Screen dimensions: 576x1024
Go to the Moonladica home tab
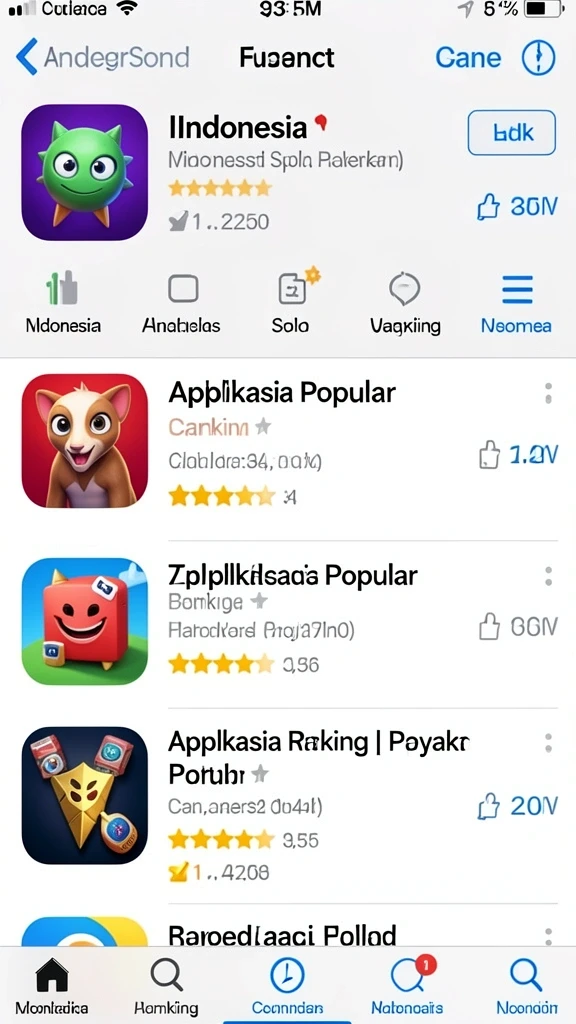(x=52, y=985)
